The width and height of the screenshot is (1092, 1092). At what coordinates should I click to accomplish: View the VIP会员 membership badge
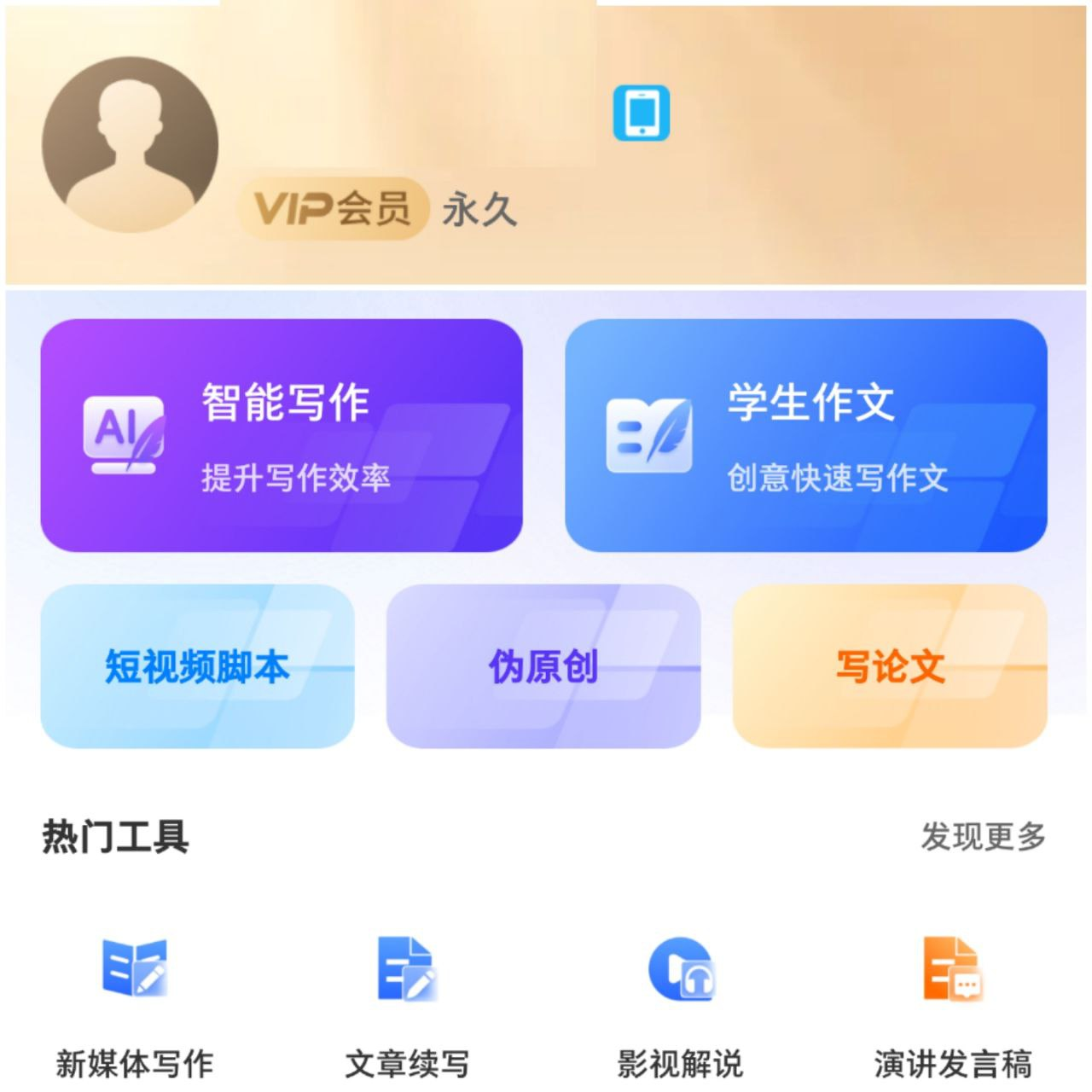[x=332, y=208]
